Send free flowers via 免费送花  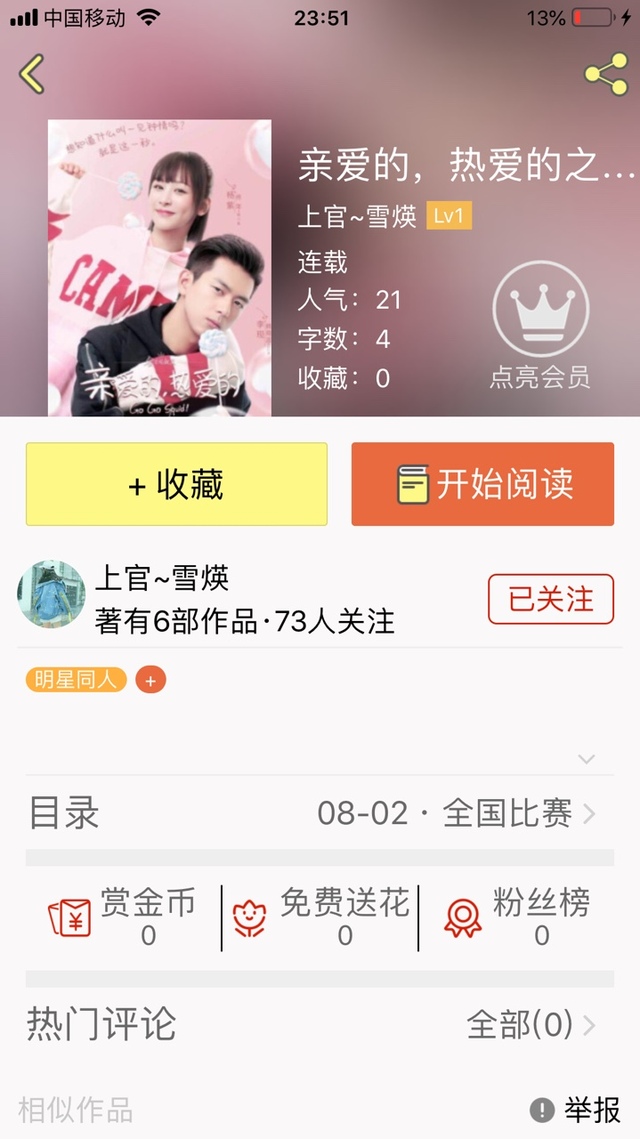[x=320, y=916]
